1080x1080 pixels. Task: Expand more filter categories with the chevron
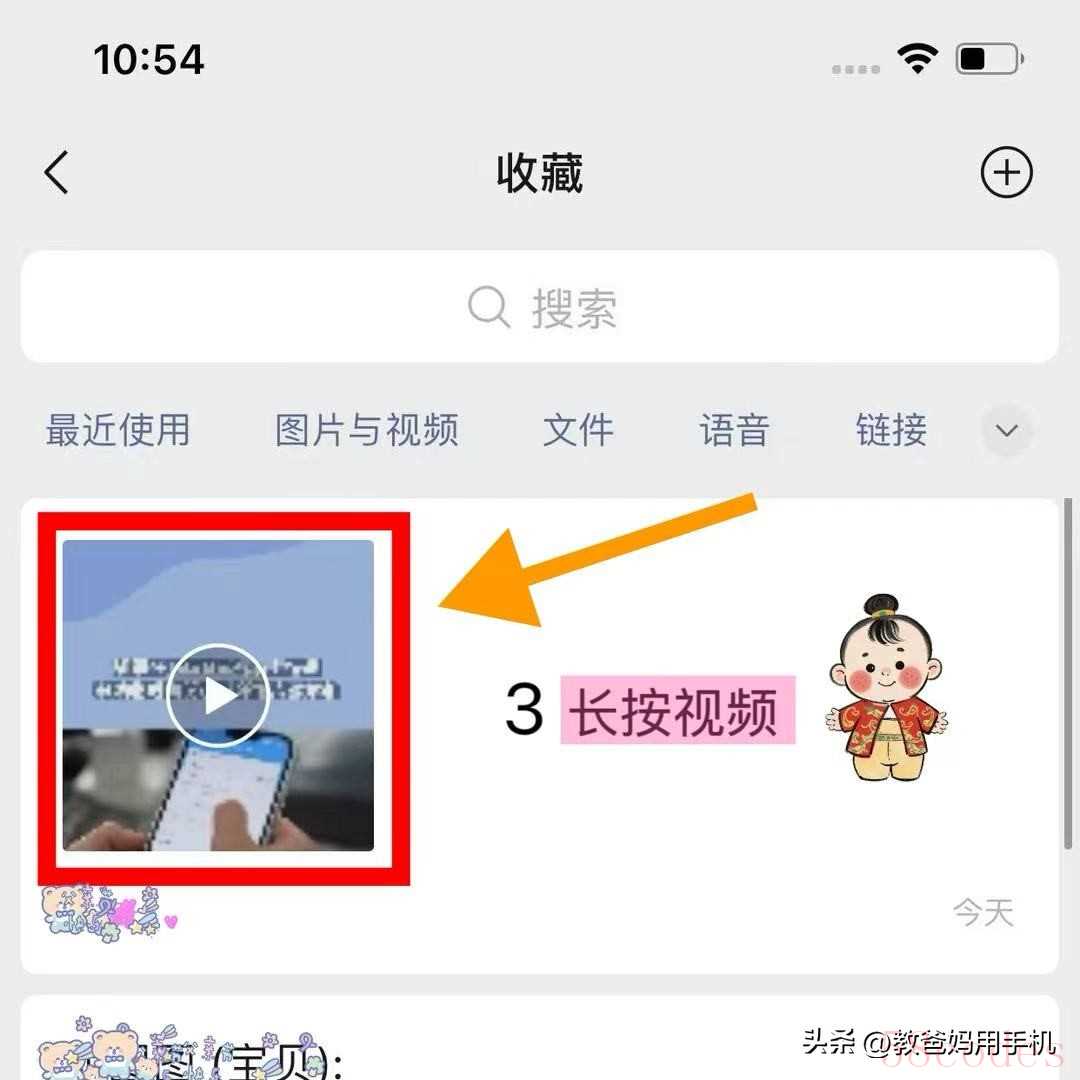(1007, 431)
